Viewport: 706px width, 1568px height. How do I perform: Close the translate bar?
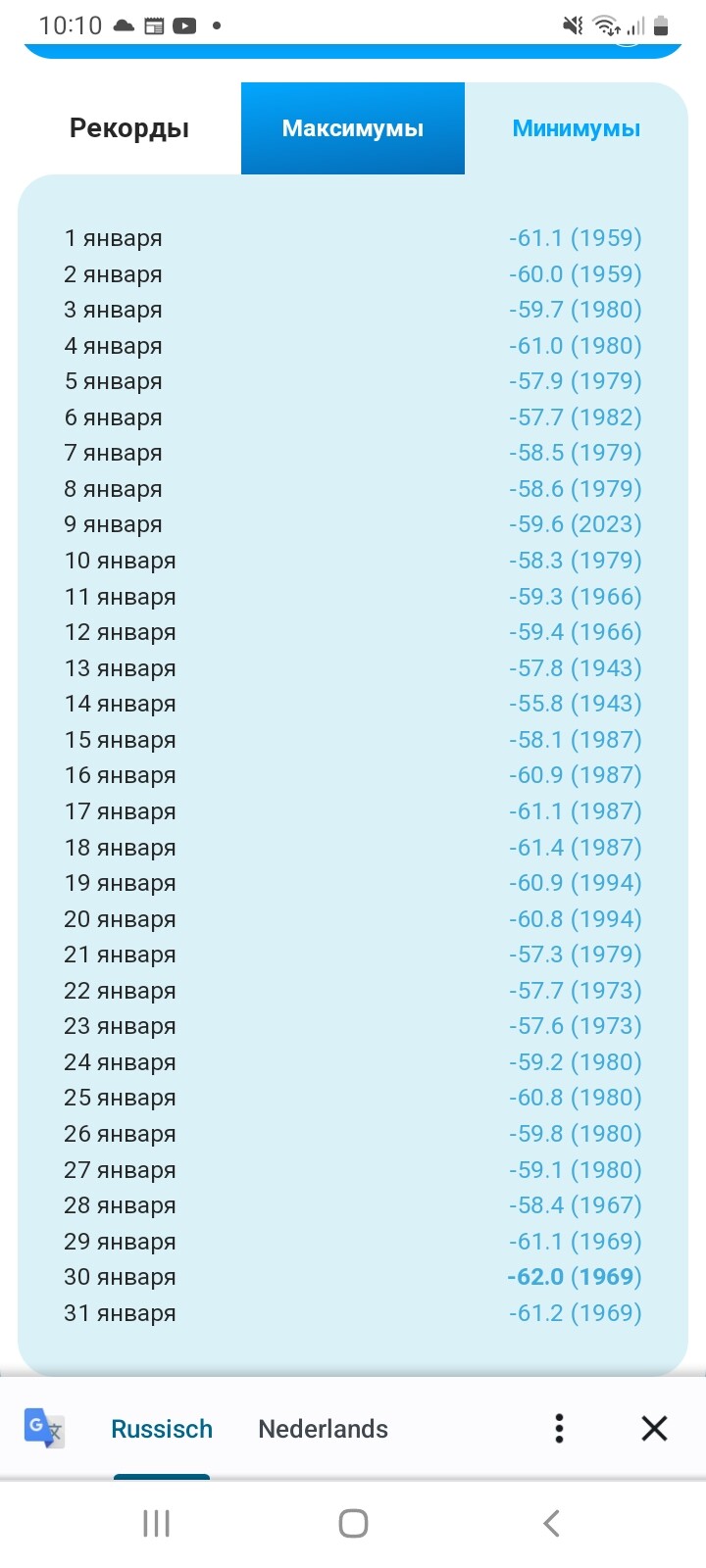tap(654, 1429)
